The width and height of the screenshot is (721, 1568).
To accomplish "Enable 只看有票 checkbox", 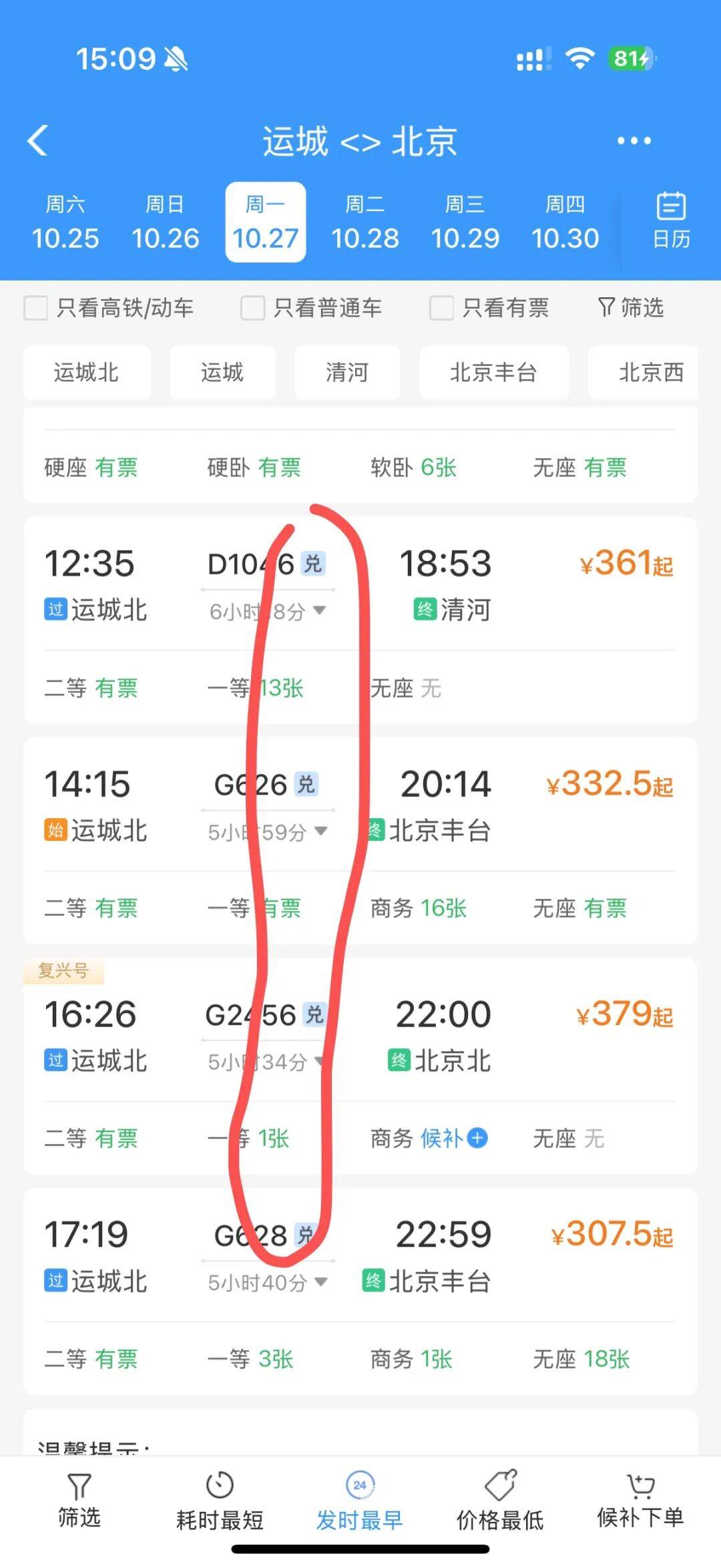I will (x=441, y=309).
